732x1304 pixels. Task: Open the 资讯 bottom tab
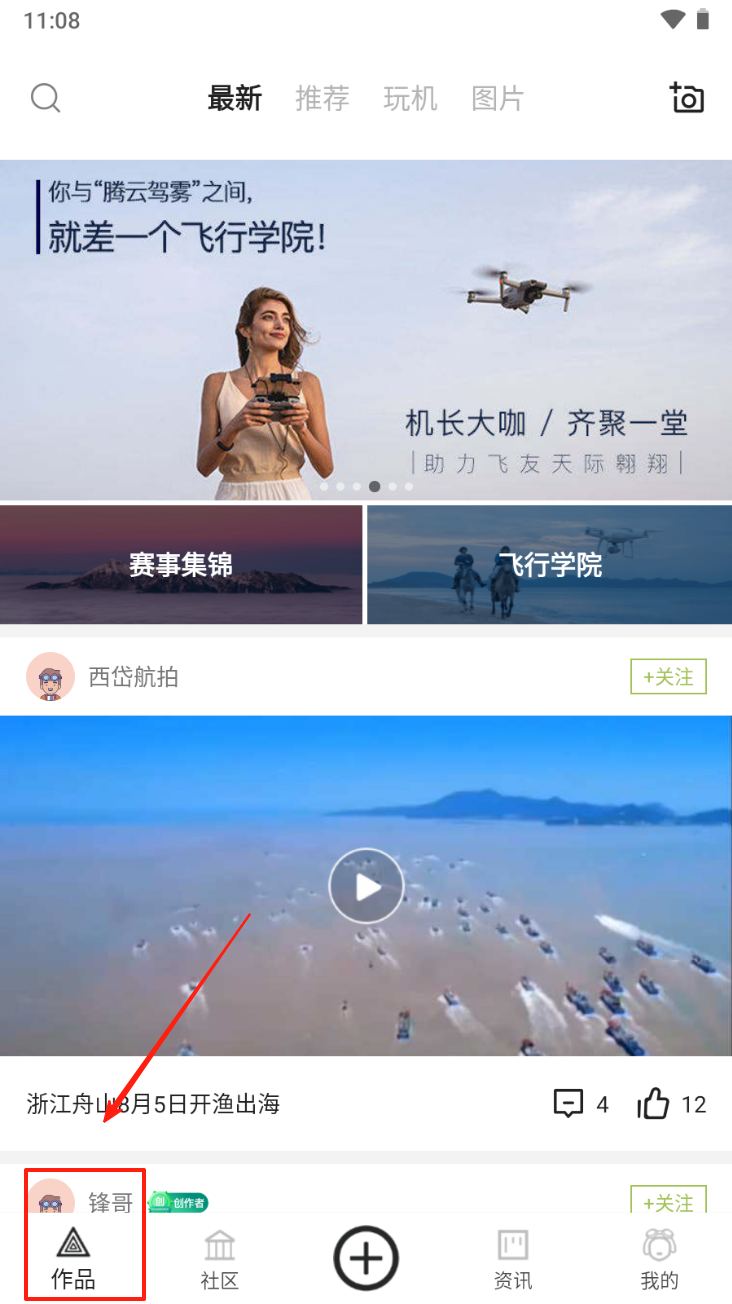513,1258
